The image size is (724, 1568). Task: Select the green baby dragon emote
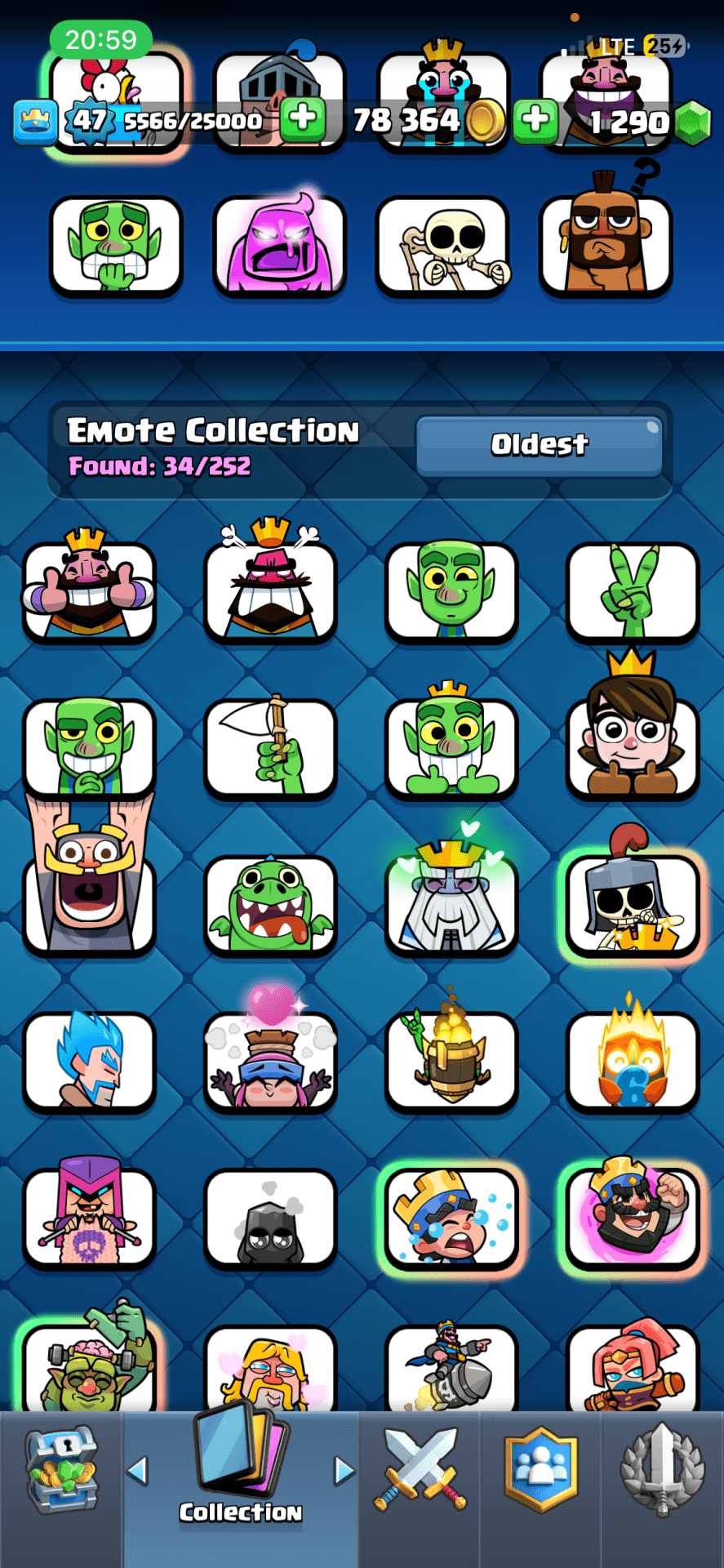[x=270, y=903]
